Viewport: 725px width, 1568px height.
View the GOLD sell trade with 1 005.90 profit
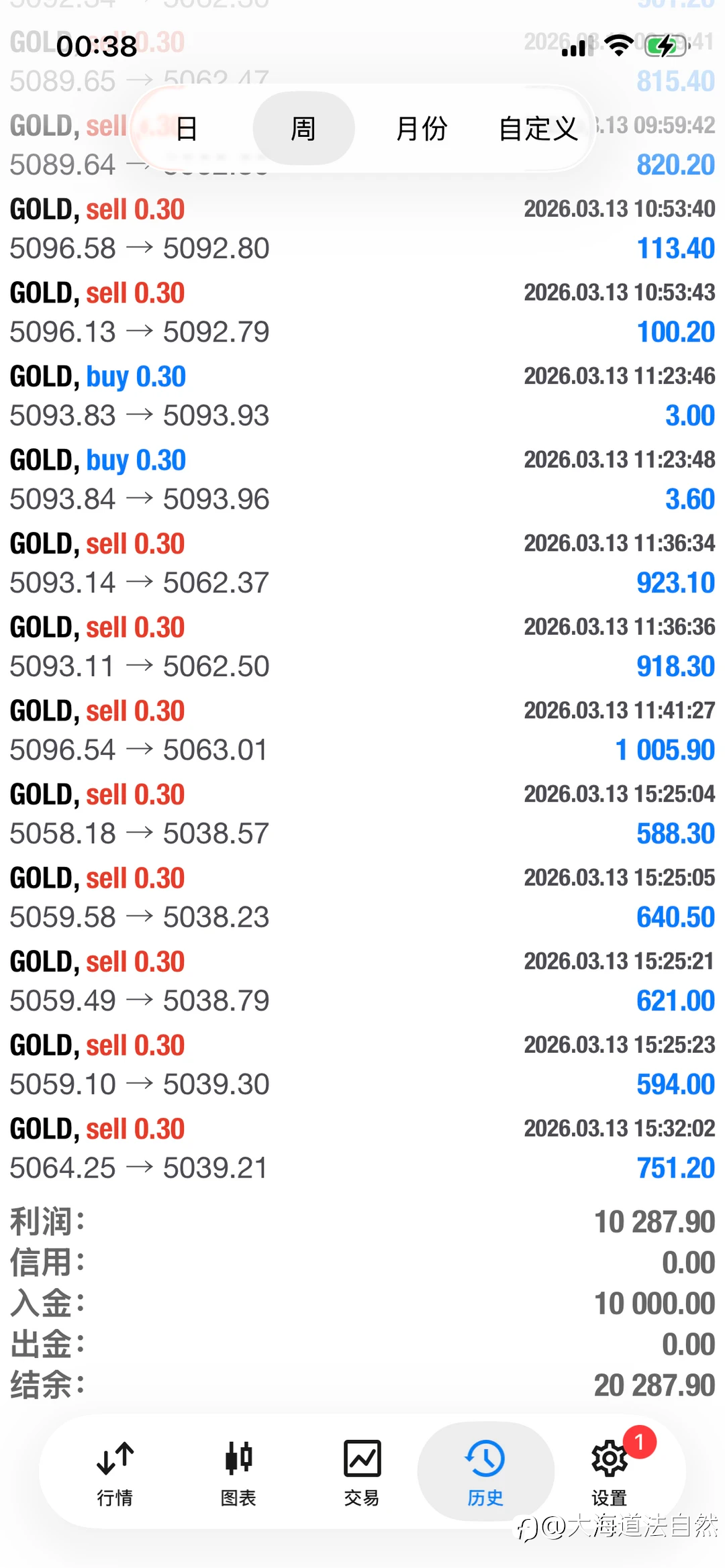(362, 730)
